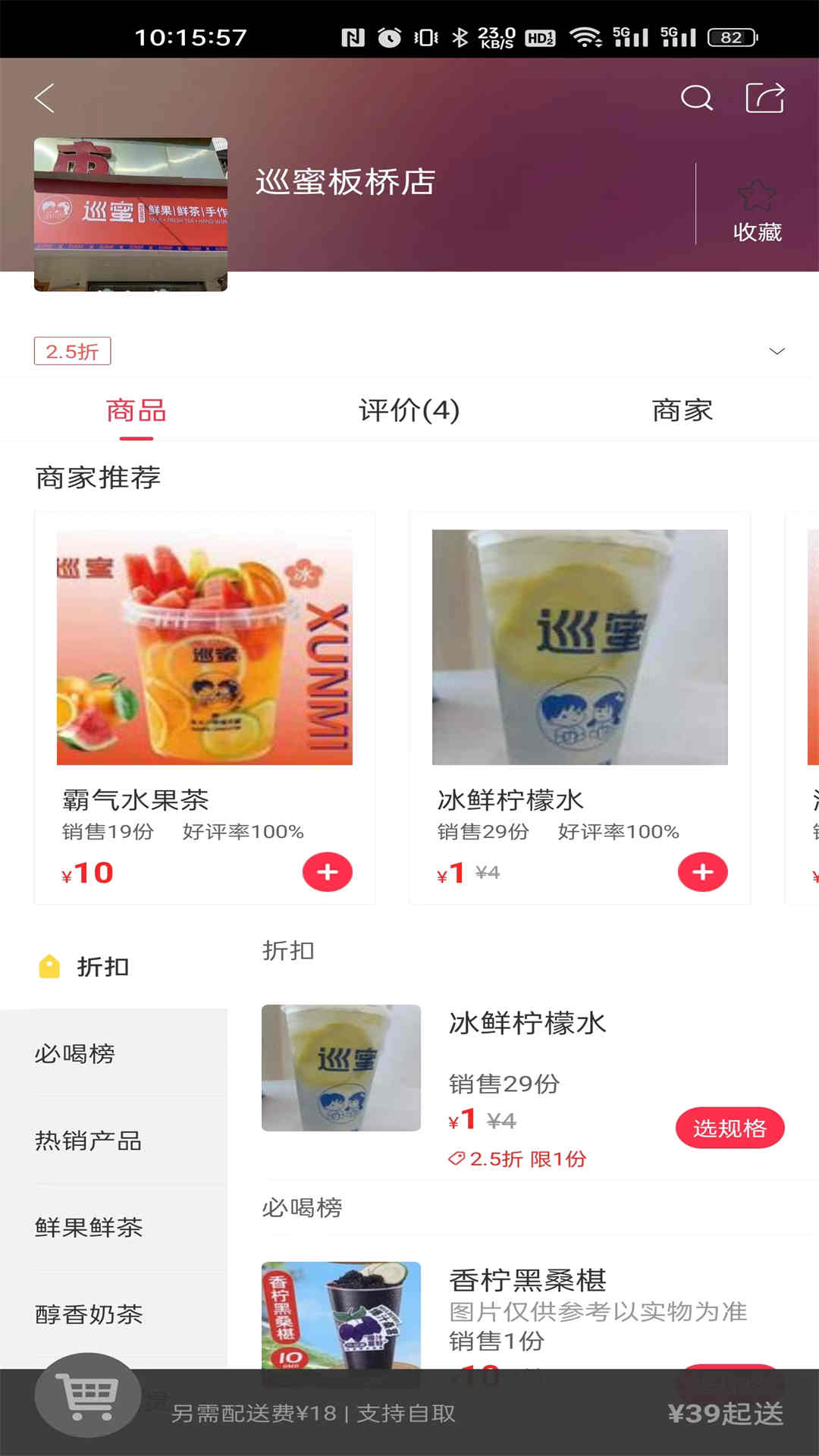Go back with the back arrow
This screenshot has height=1456, width=819.
point(43,99)
